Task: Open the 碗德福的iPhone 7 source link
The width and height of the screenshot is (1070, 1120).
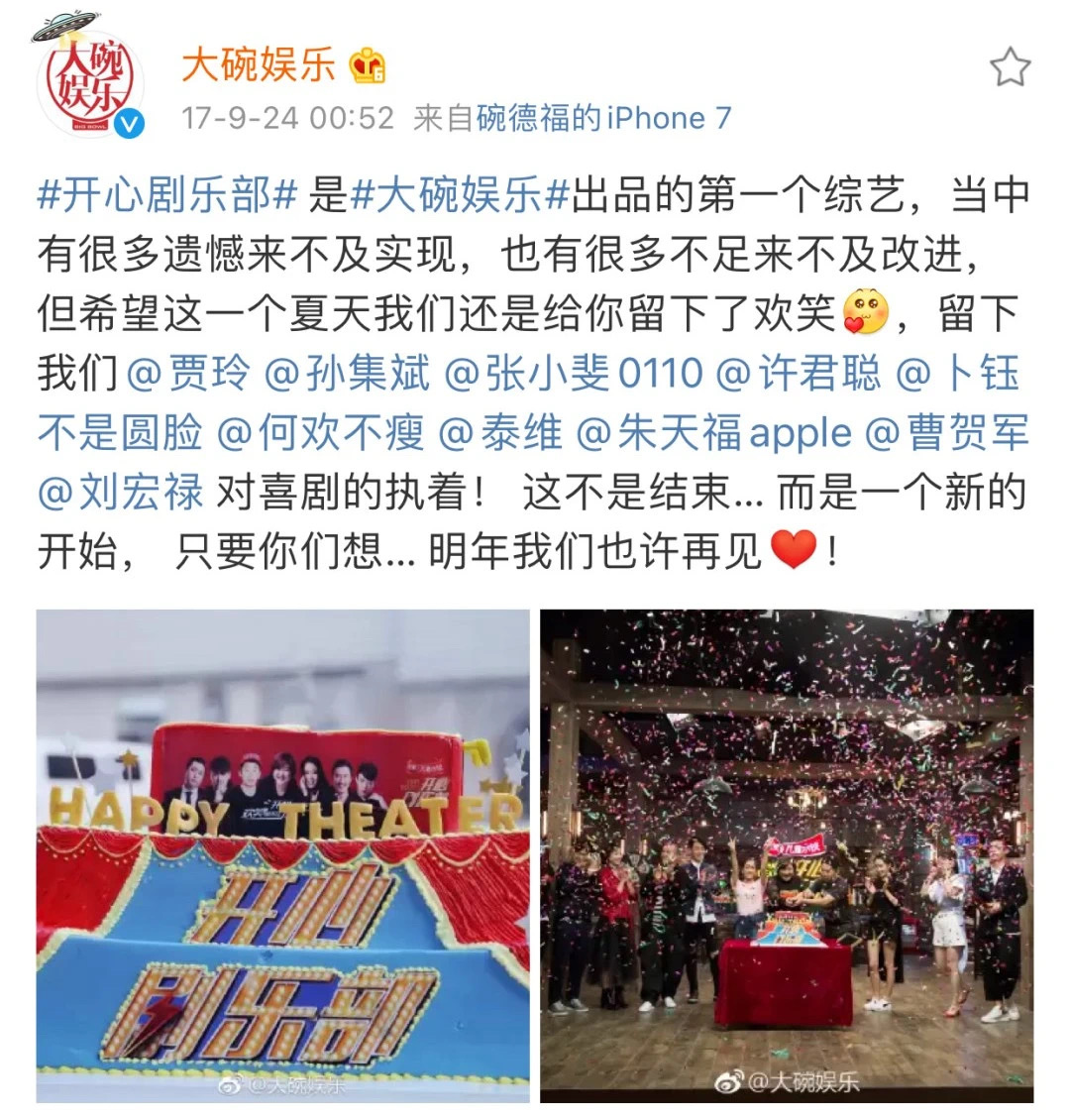Action: click(603, 119)
